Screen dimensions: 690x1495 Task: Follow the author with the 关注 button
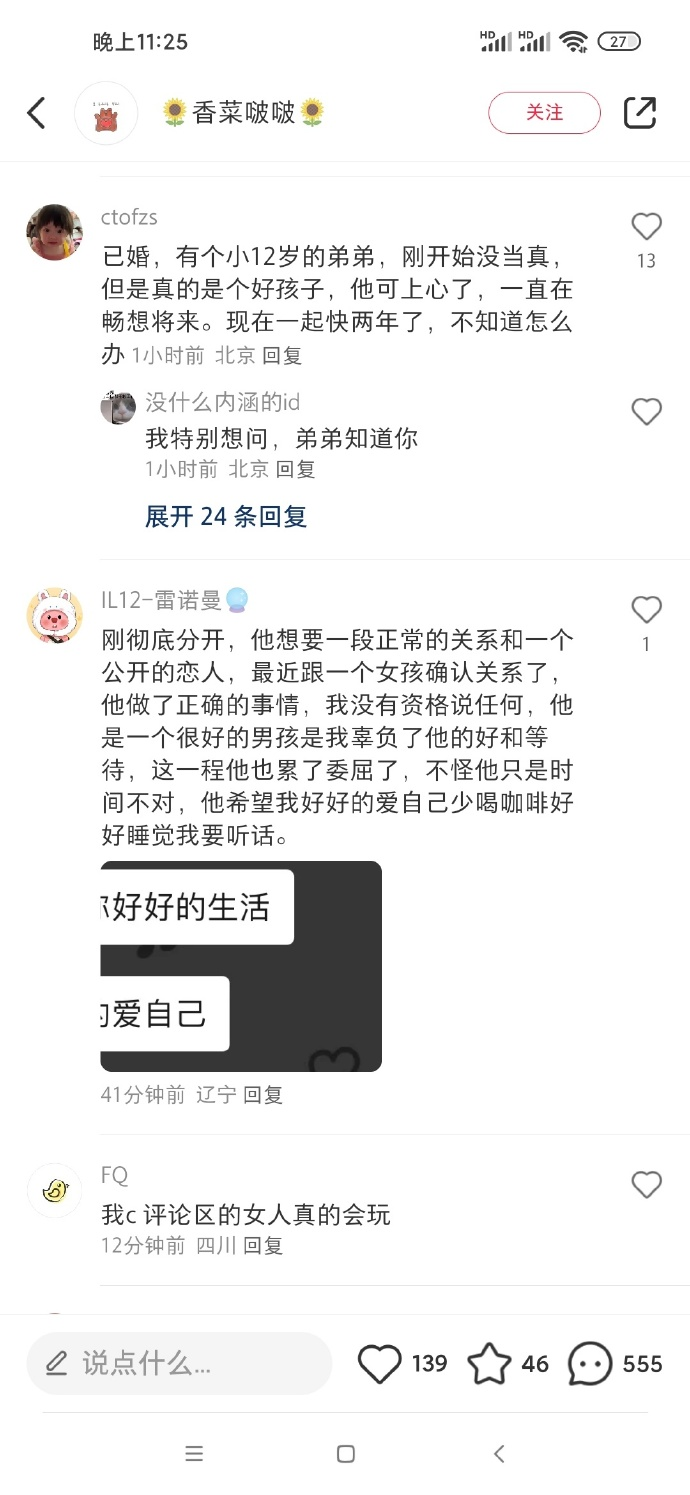coord(544,113)
